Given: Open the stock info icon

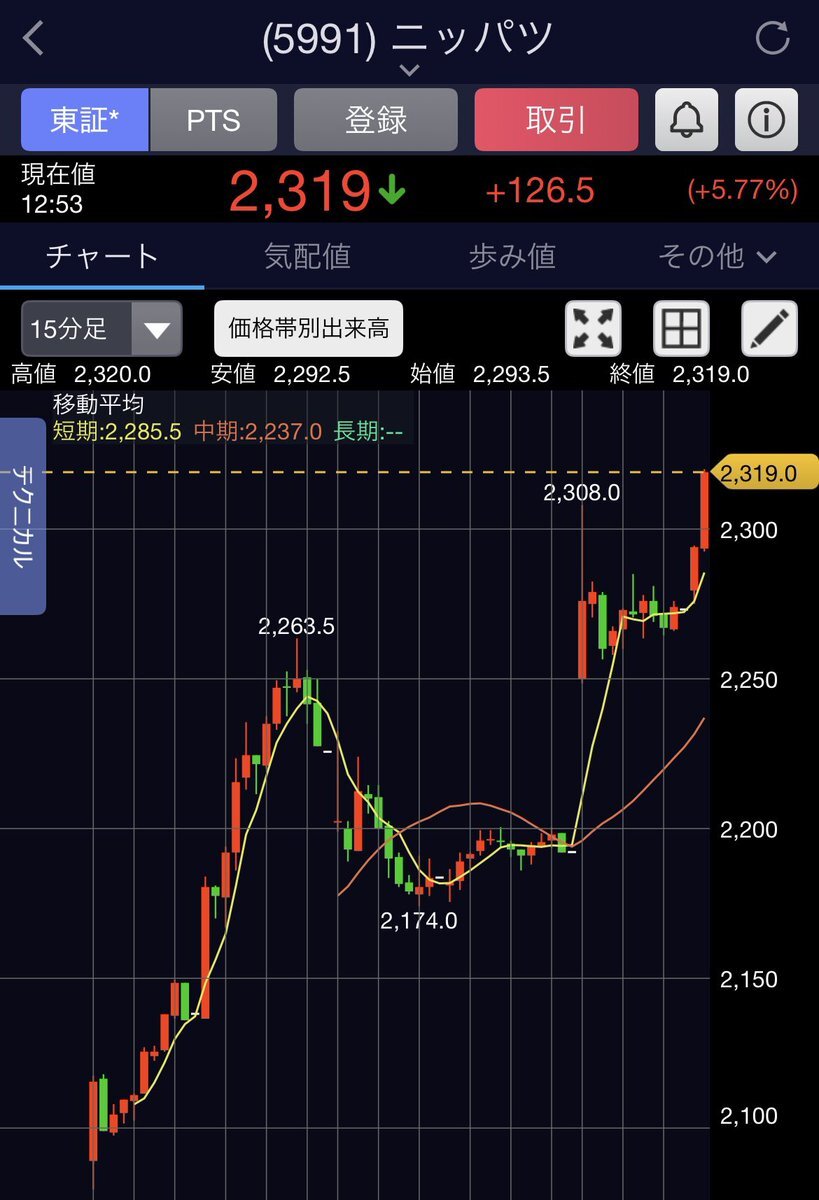Looking at the screenshot, I should pyautogui.click(x=766, y=120).
